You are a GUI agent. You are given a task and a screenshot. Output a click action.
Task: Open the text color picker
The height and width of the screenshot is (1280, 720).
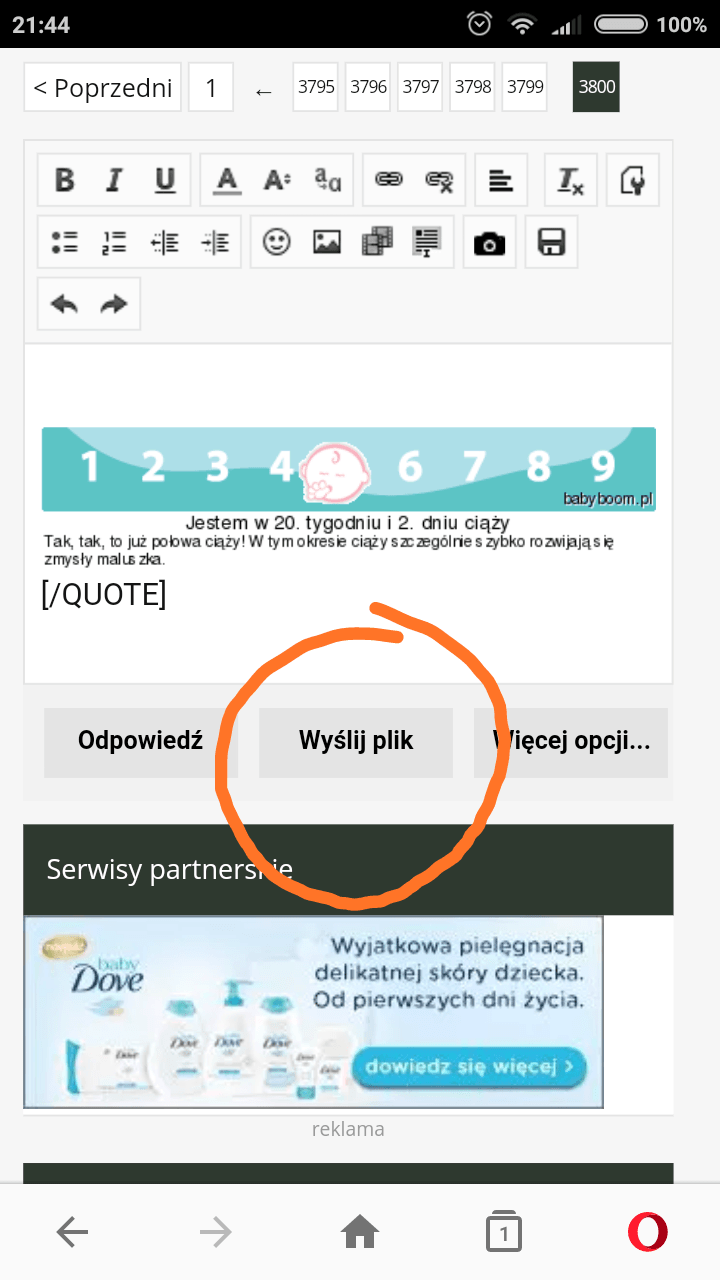click(227, 180)
